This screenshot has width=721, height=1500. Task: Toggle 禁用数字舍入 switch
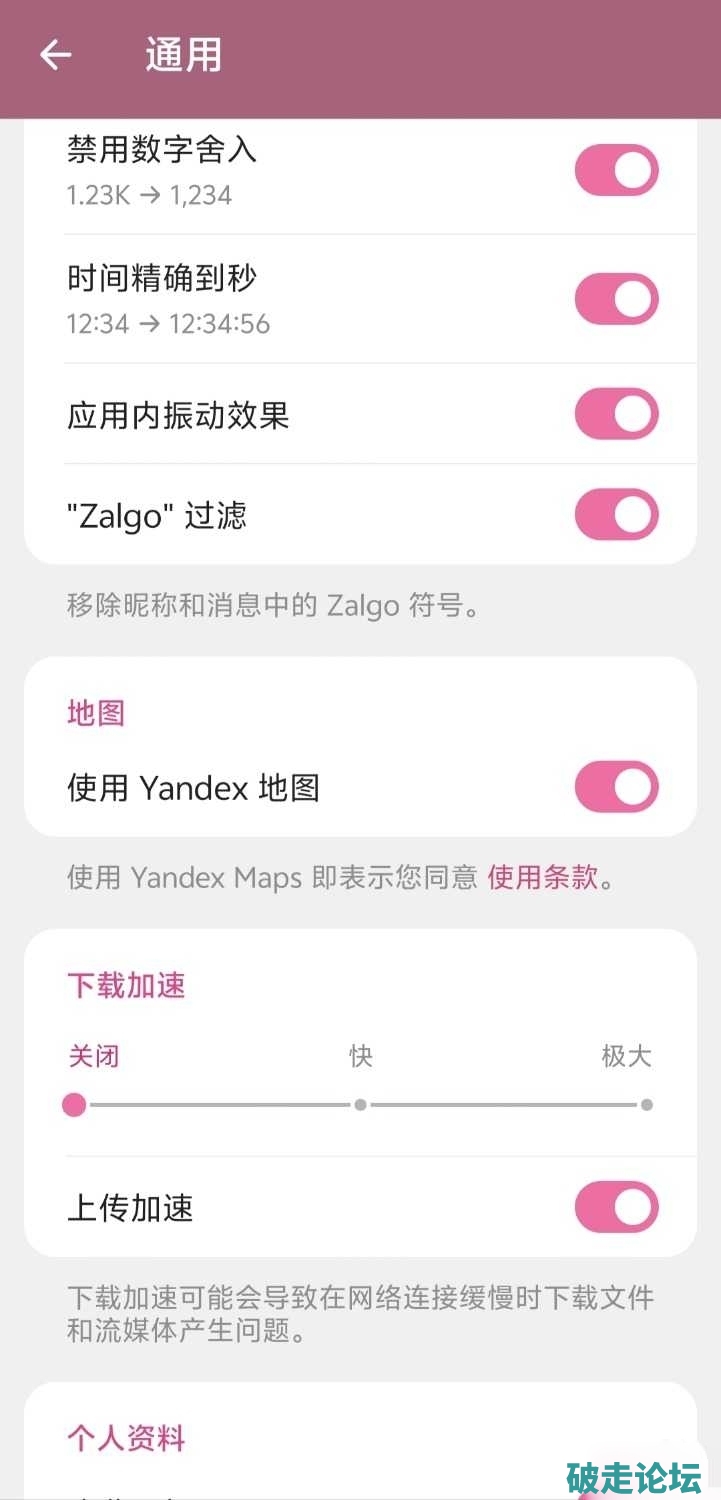coord(616,171)
